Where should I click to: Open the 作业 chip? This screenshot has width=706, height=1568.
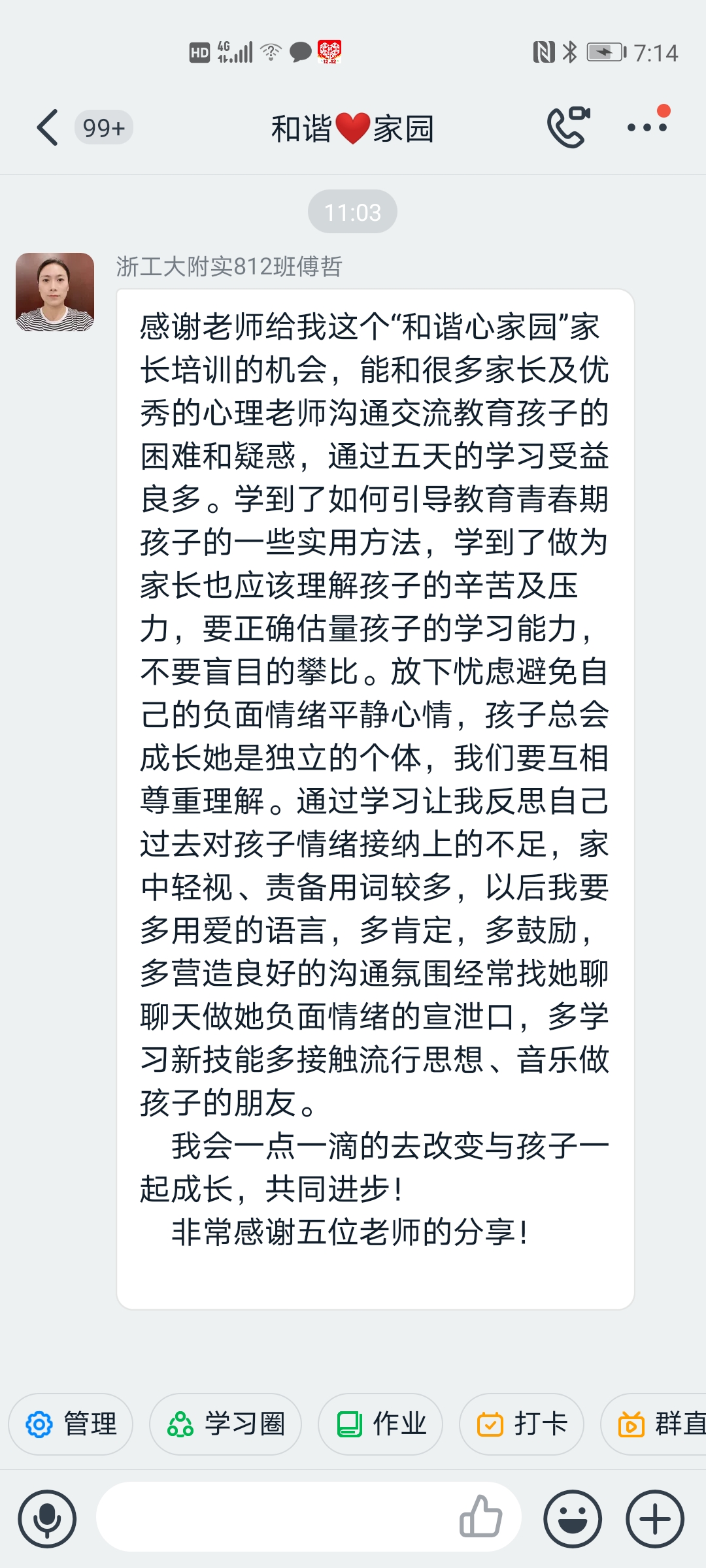tap(380, 1424)
